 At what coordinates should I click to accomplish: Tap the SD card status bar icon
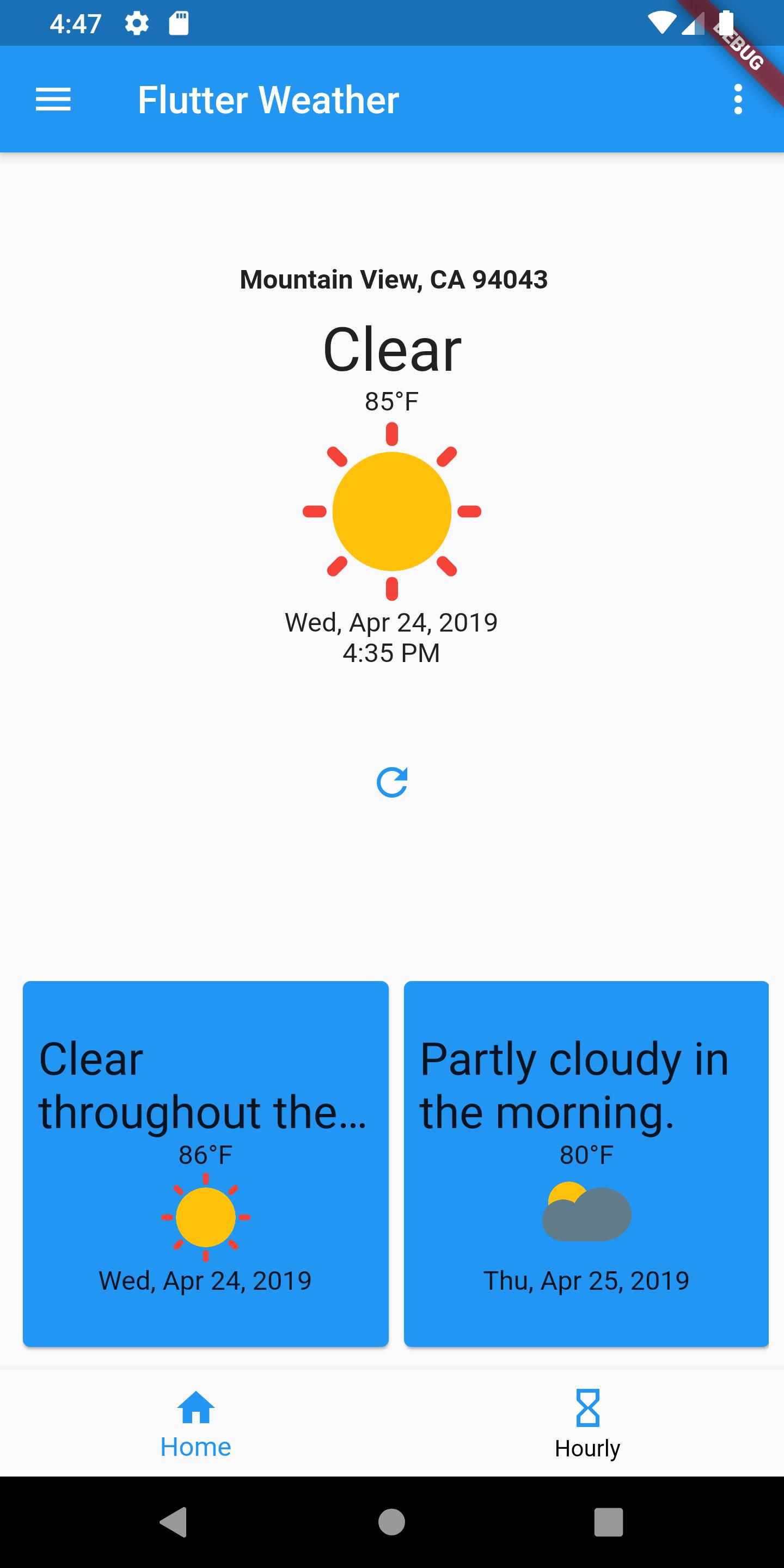click(180, 23)
